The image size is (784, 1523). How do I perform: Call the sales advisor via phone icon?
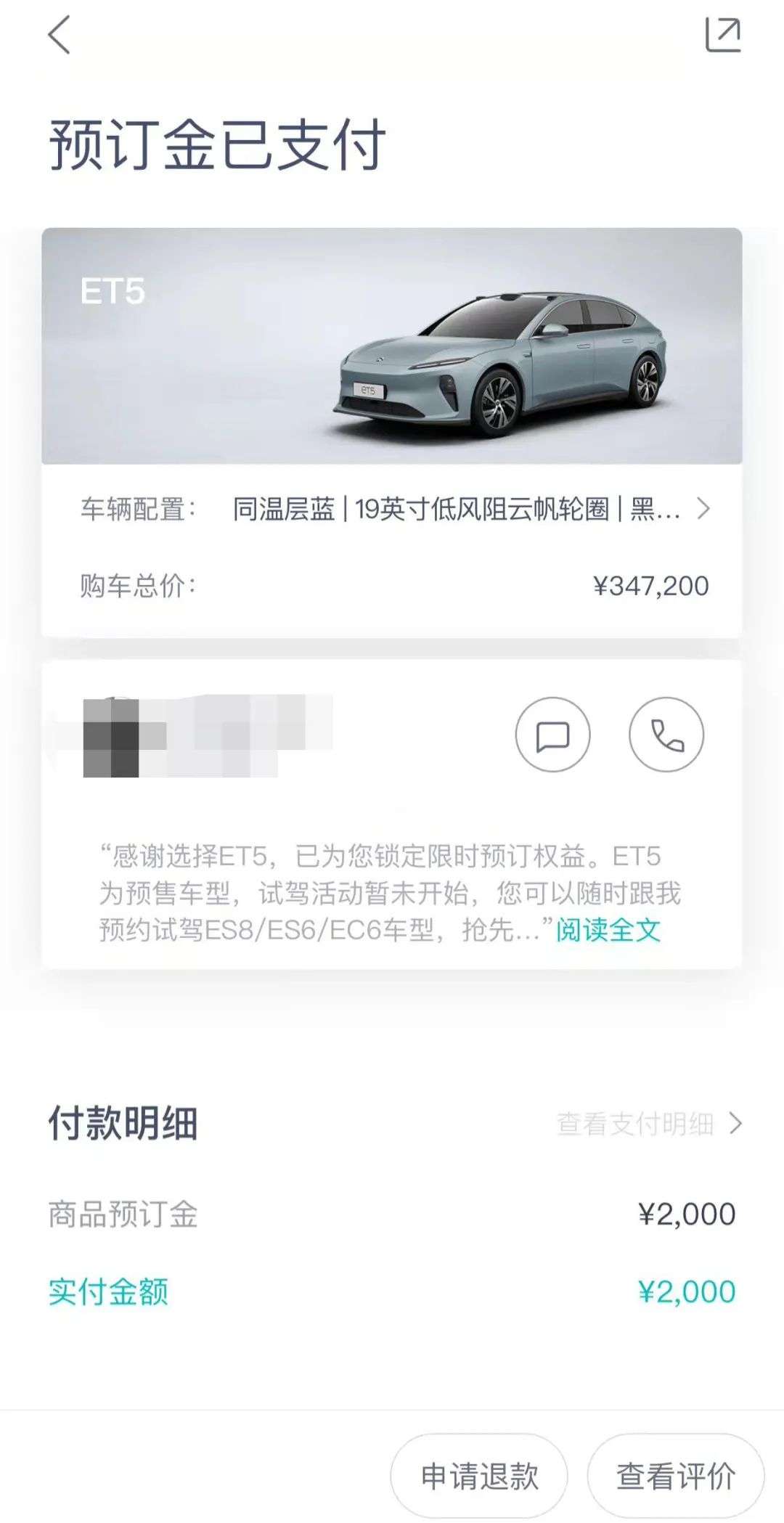[666, 735]
